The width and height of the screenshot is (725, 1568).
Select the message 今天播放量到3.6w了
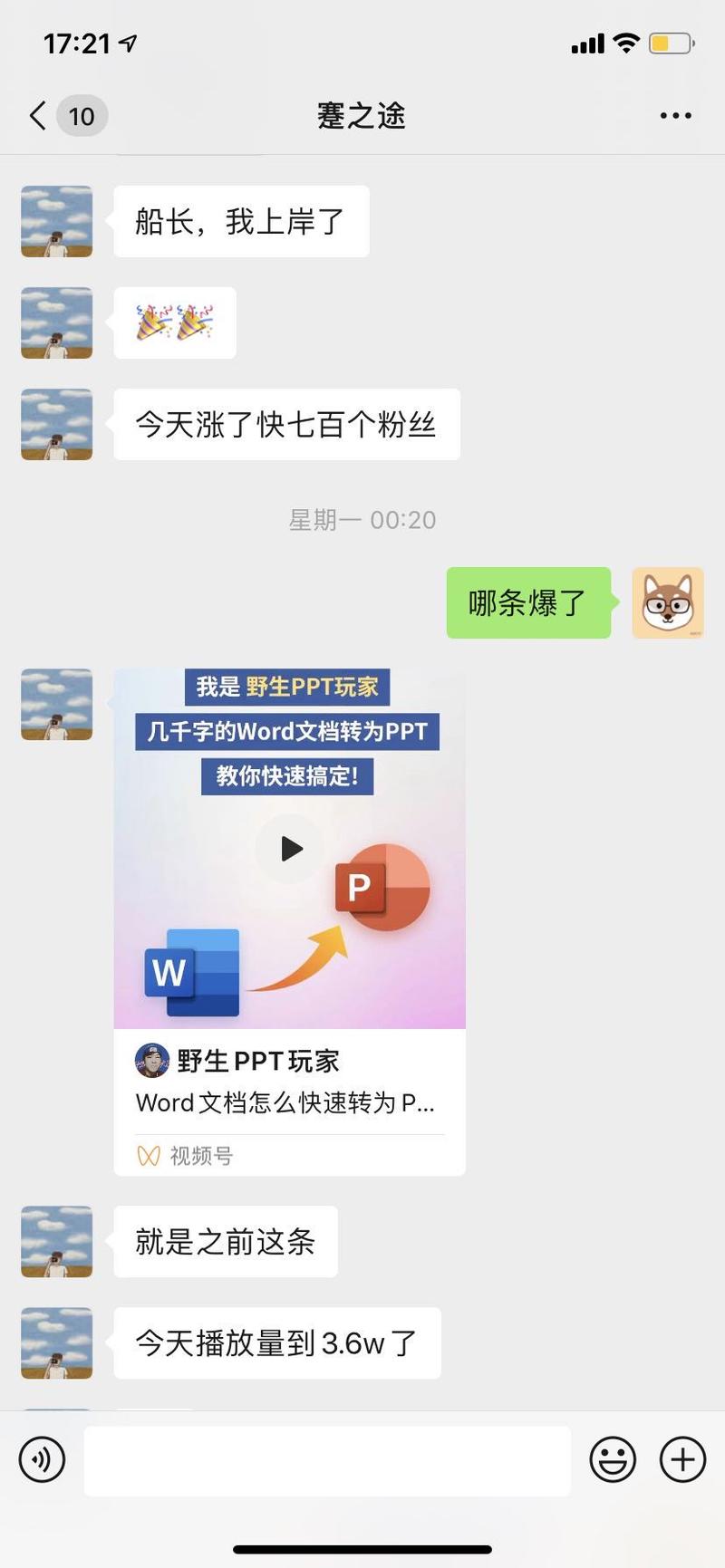tap(276, 1343)
